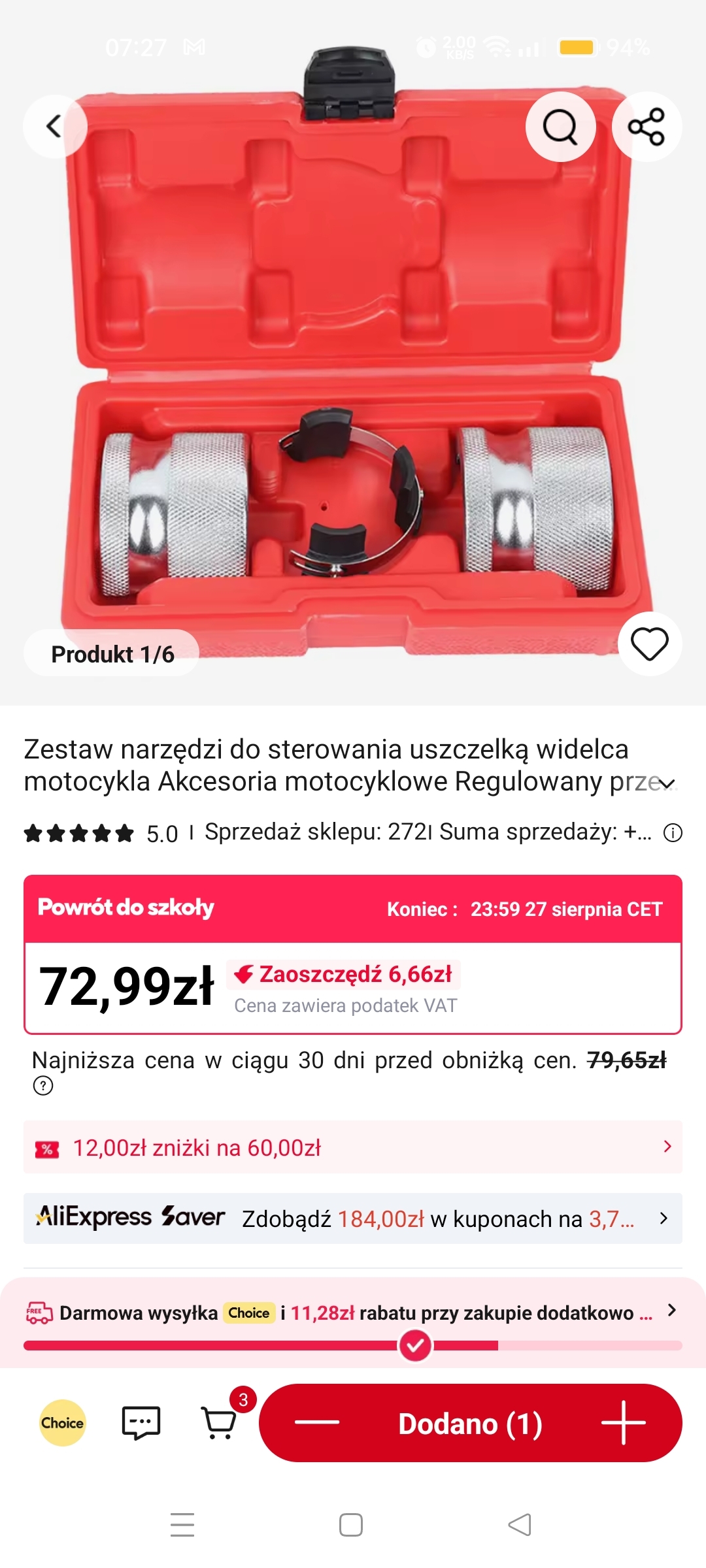Open the shopping cart

coord(220,1423)
